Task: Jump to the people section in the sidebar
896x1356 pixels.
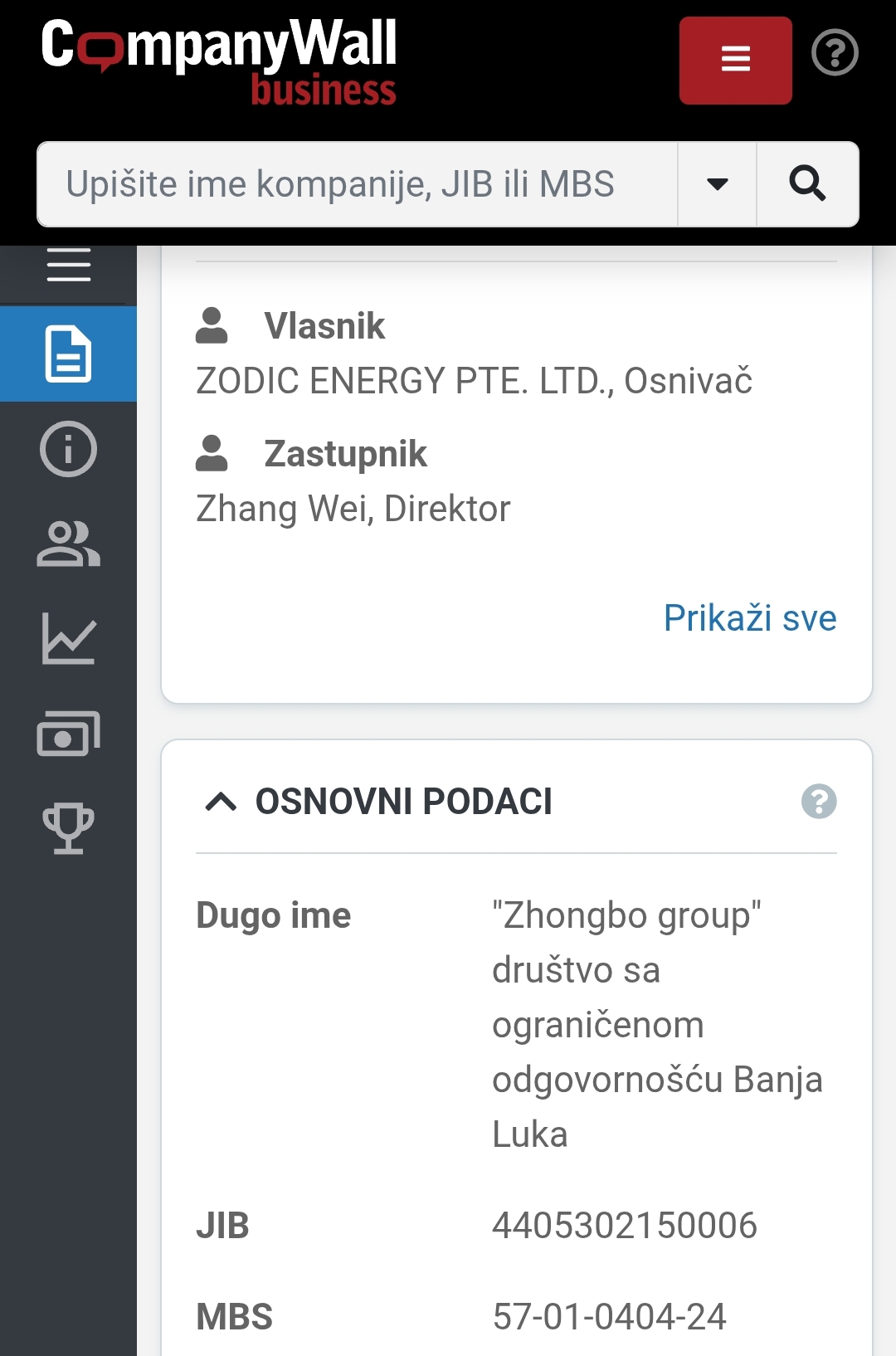Action: click(x=68, y=544)
